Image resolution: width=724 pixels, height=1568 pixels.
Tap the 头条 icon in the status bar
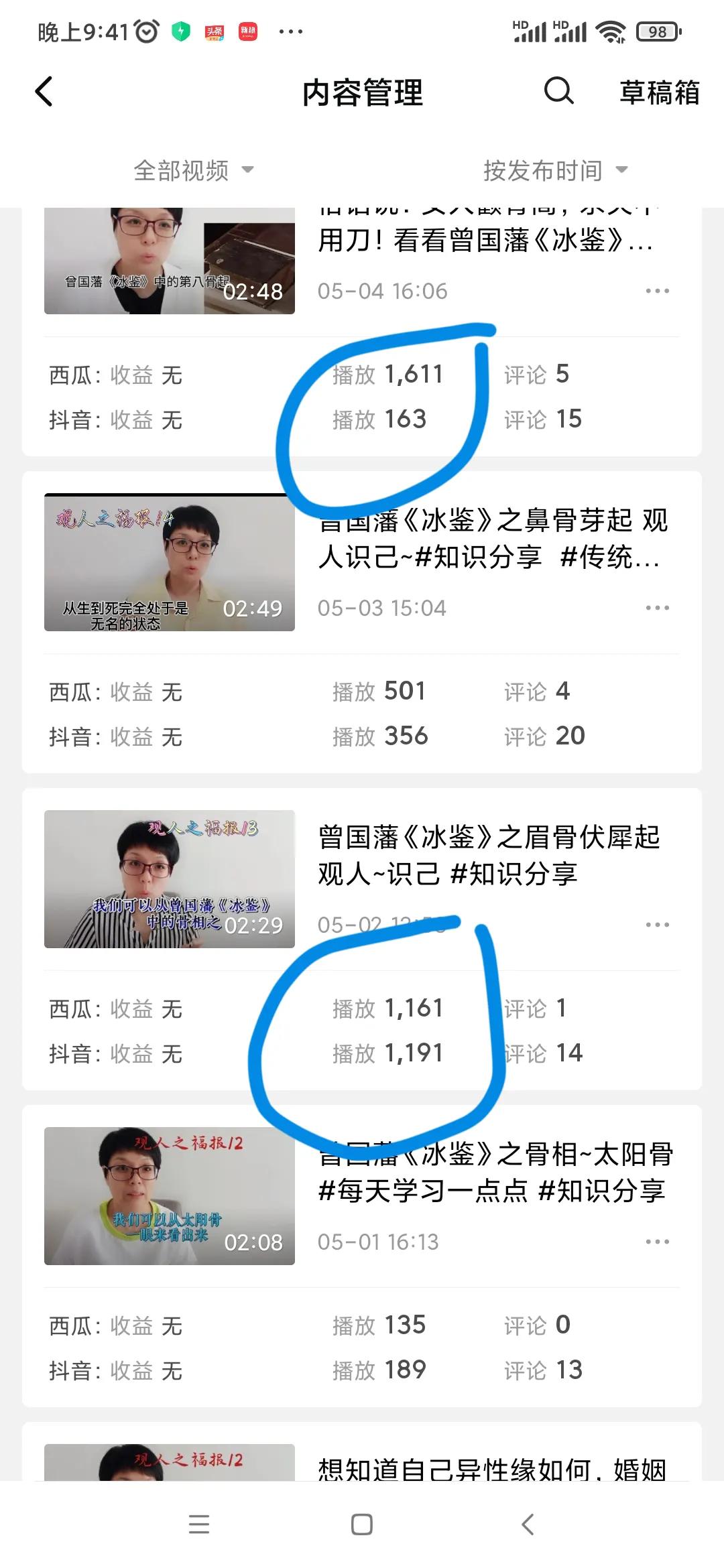213,30
